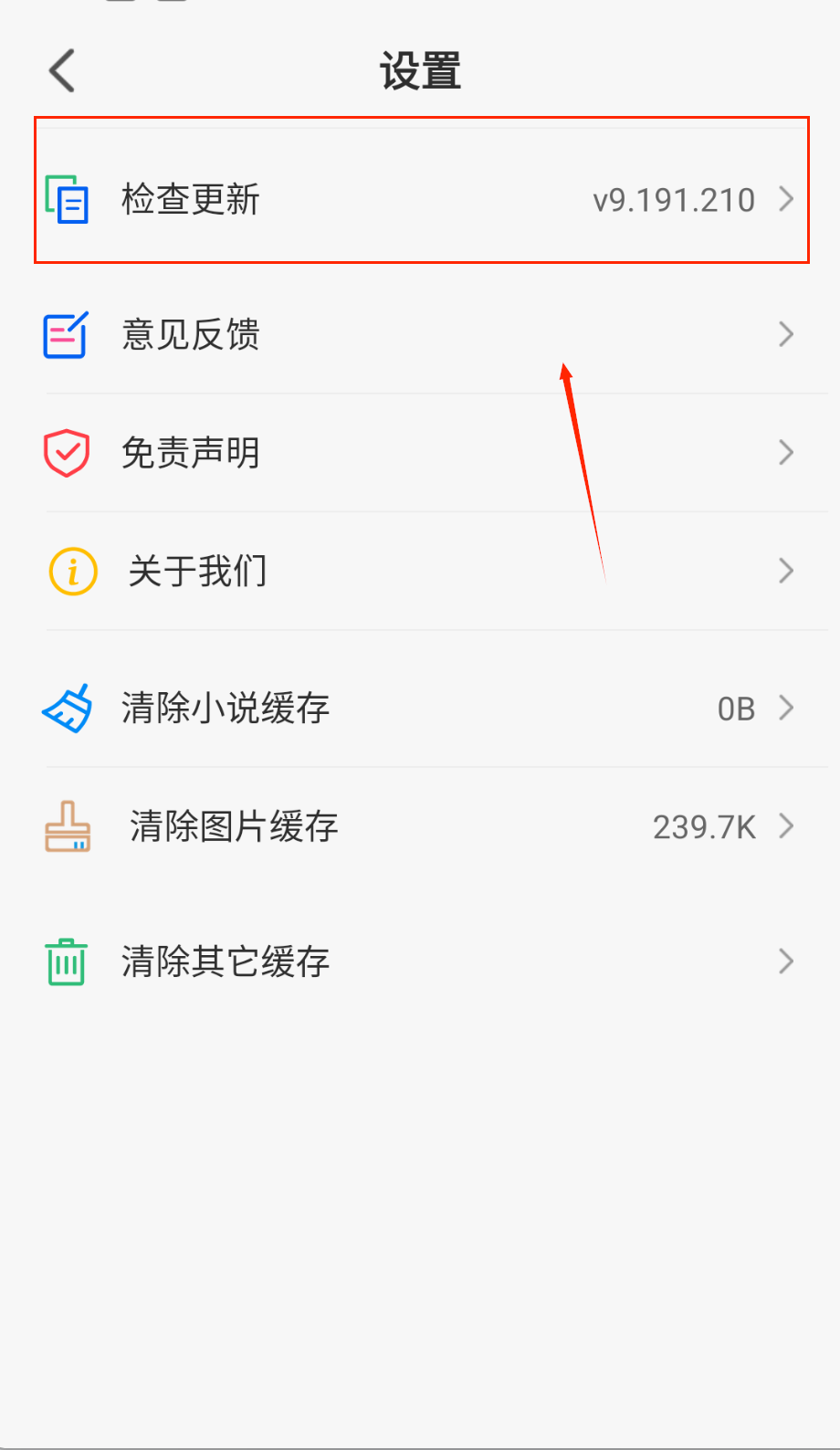Tap 清除图片缓存 to clear image cache
Screen dimensions: 840x1450
[420, 826]
